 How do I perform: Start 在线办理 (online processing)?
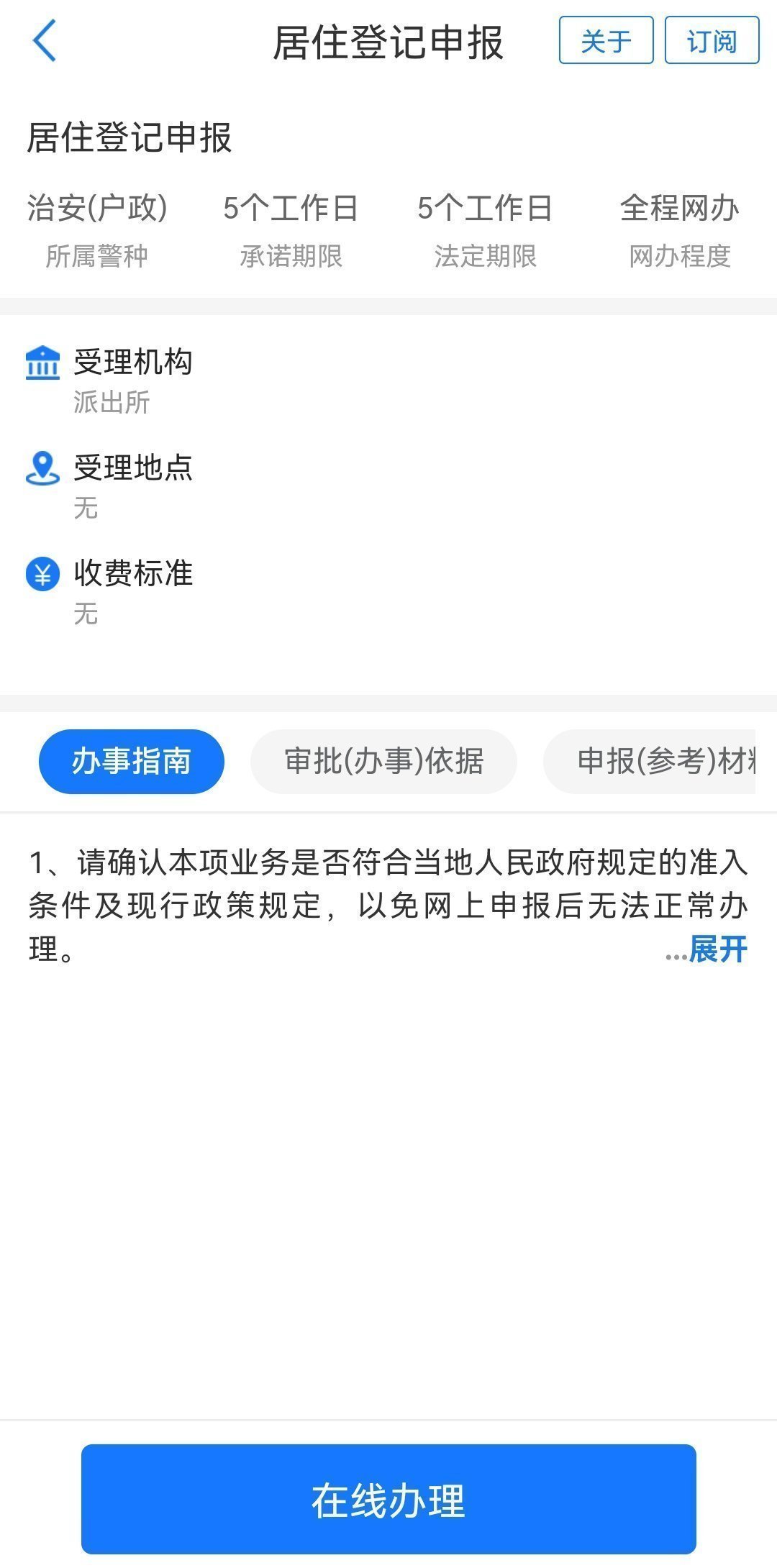click(x=388, y=1500)
